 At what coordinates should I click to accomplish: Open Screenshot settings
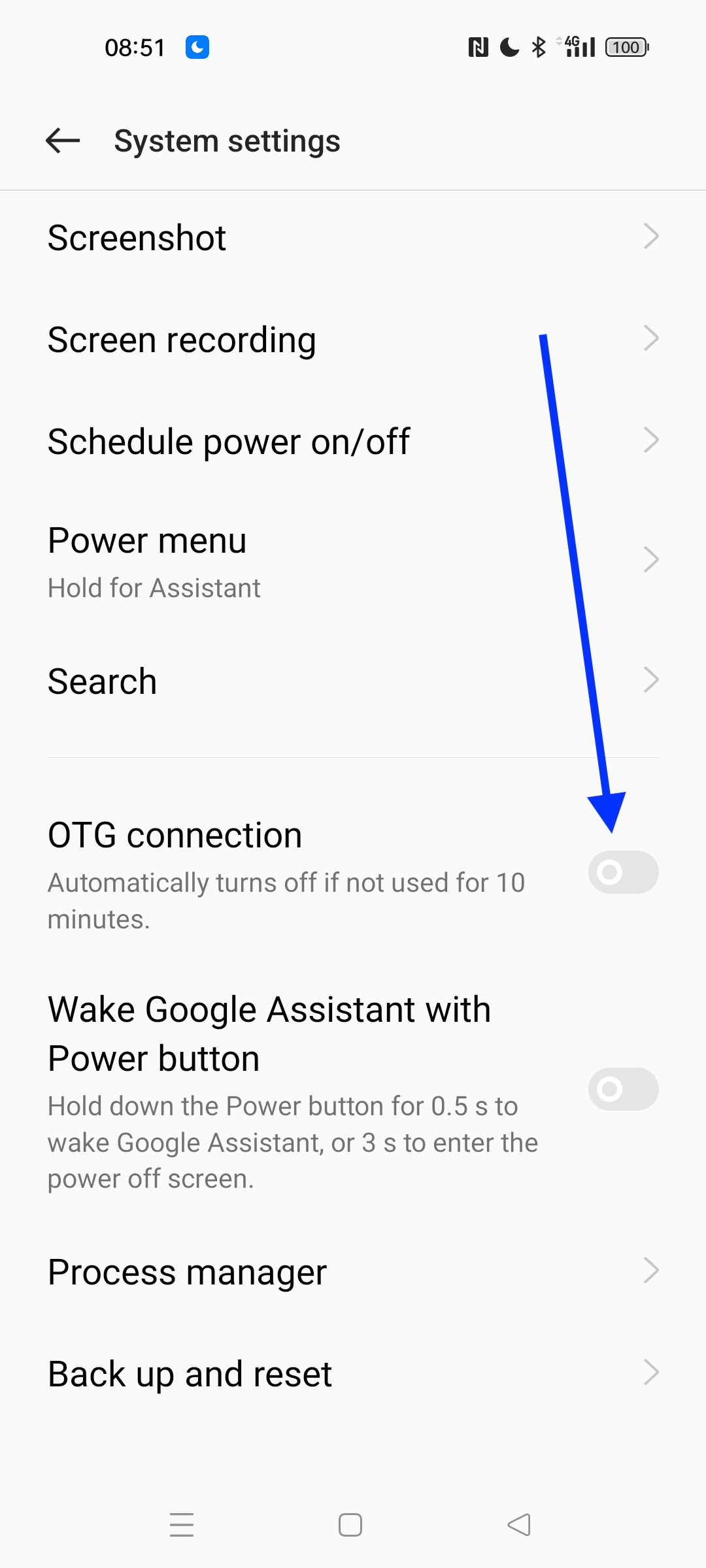[353, 238]
